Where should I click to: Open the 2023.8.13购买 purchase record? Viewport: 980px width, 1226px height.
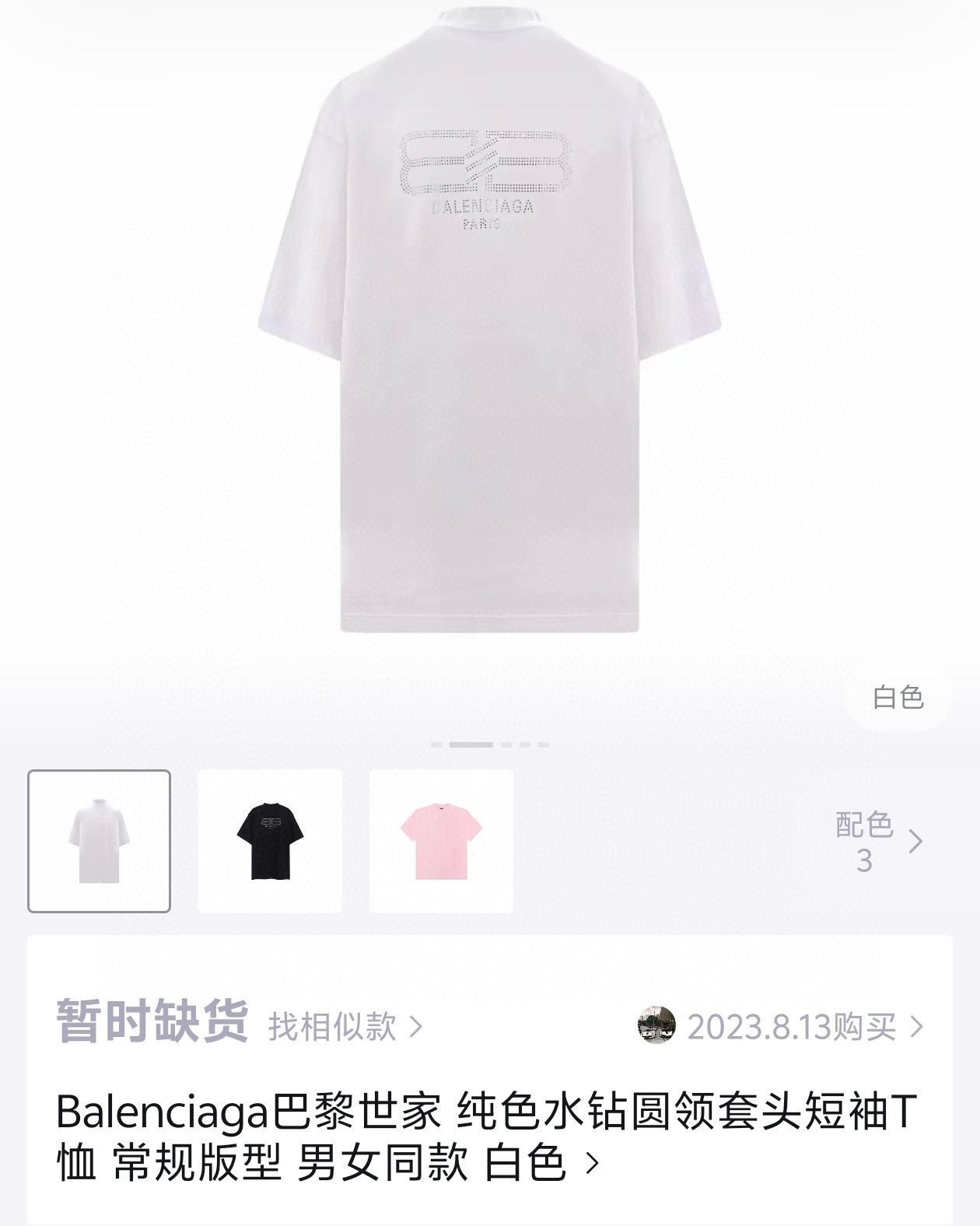click(790, 1026)
